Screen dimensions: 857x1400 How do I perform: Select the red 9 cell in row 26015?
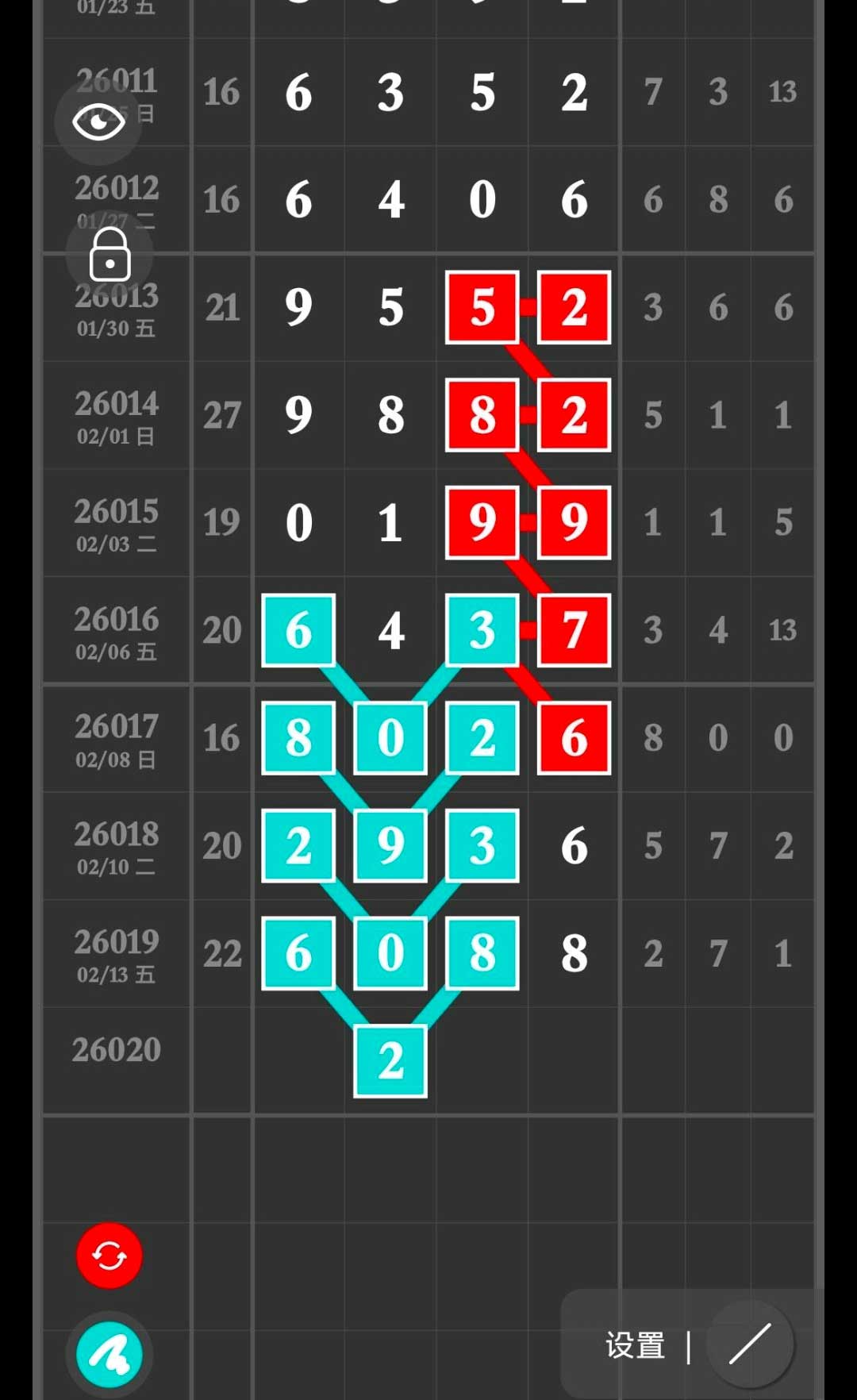[x=482, y=521]
